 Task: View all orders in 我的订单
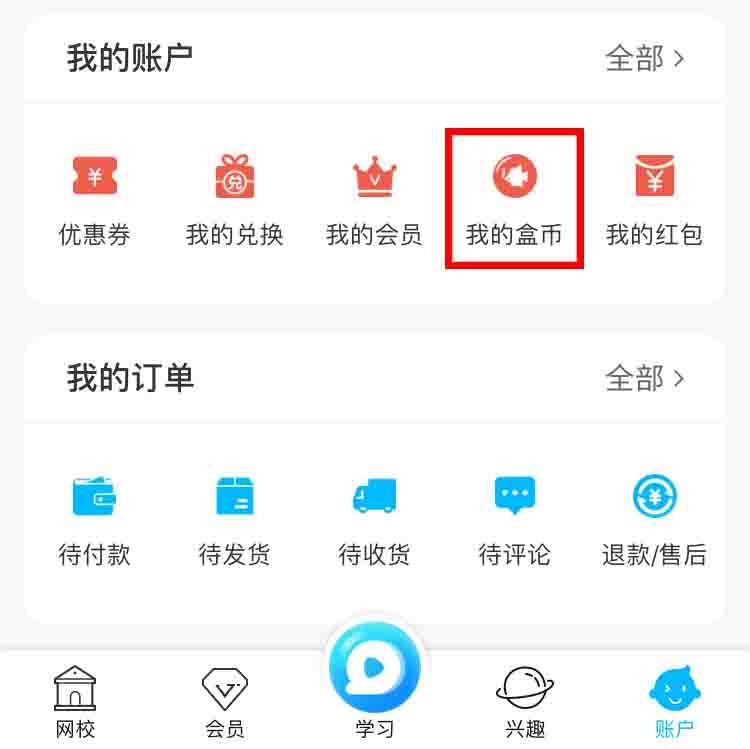645,378
